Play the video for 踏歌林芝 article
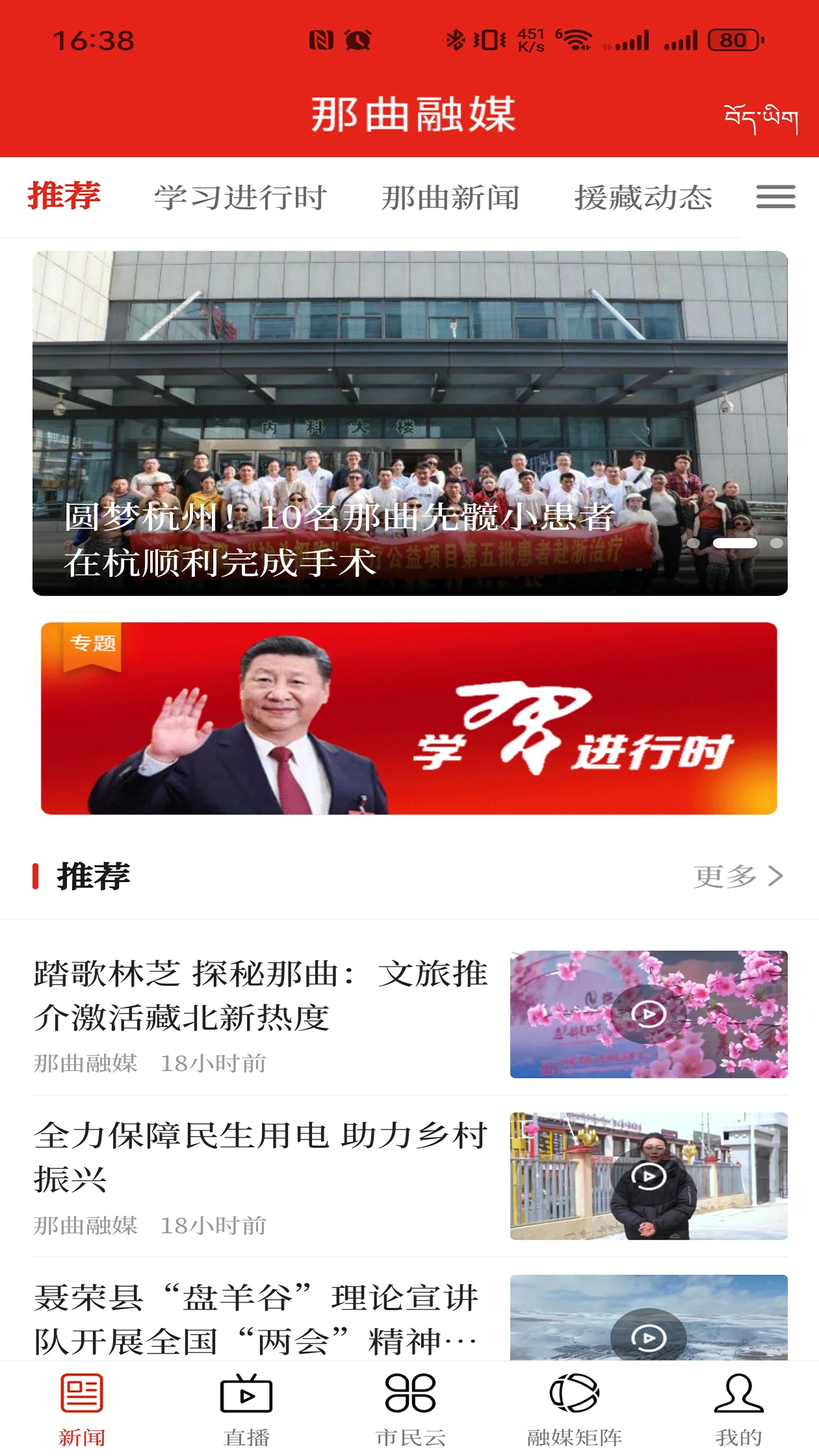This screenshot has width=819, height=1456. (649, 1014)
